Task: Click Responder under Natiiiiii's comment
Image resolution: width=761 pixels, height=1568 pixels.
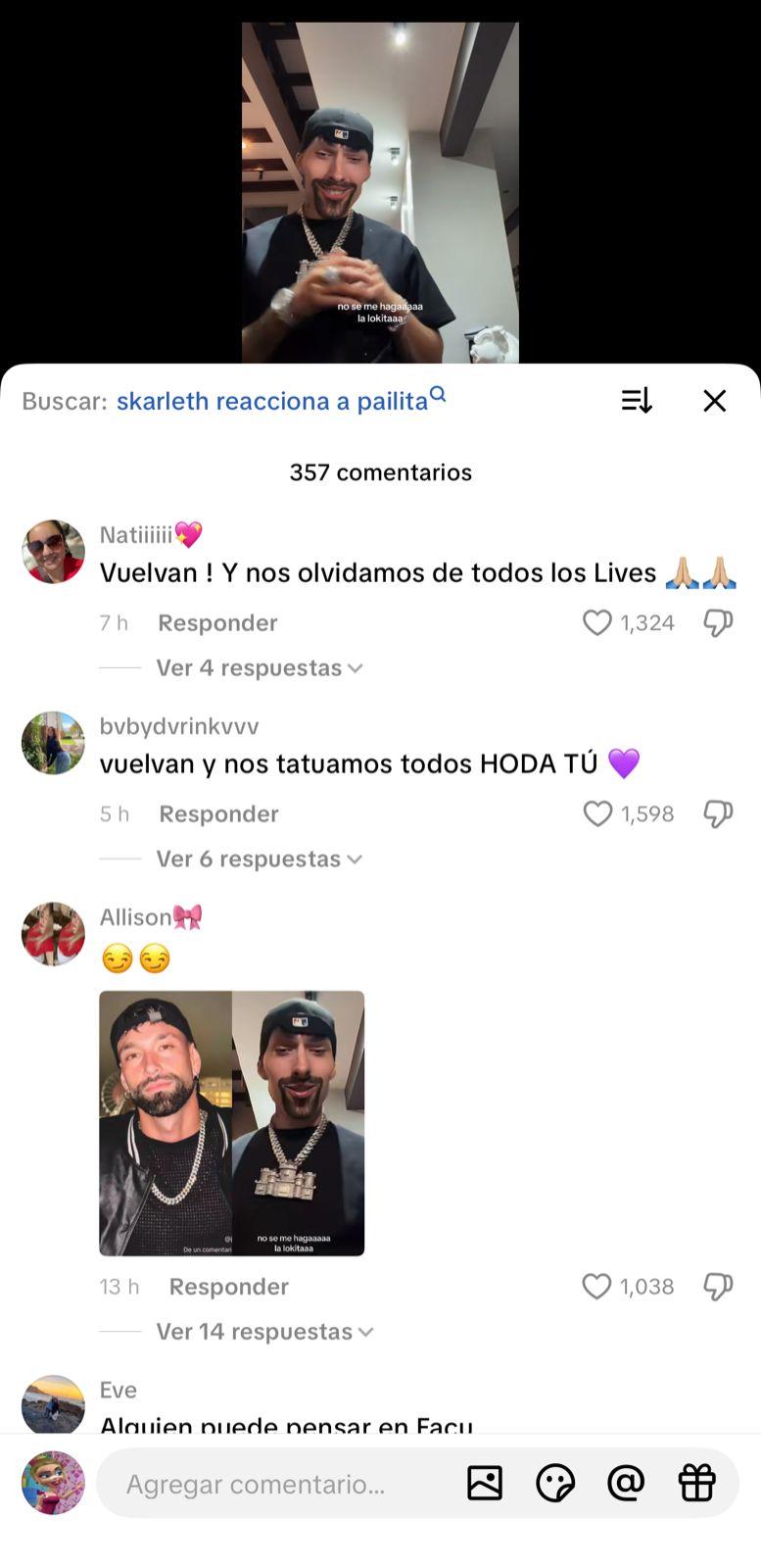Action: tap(217, 622)
